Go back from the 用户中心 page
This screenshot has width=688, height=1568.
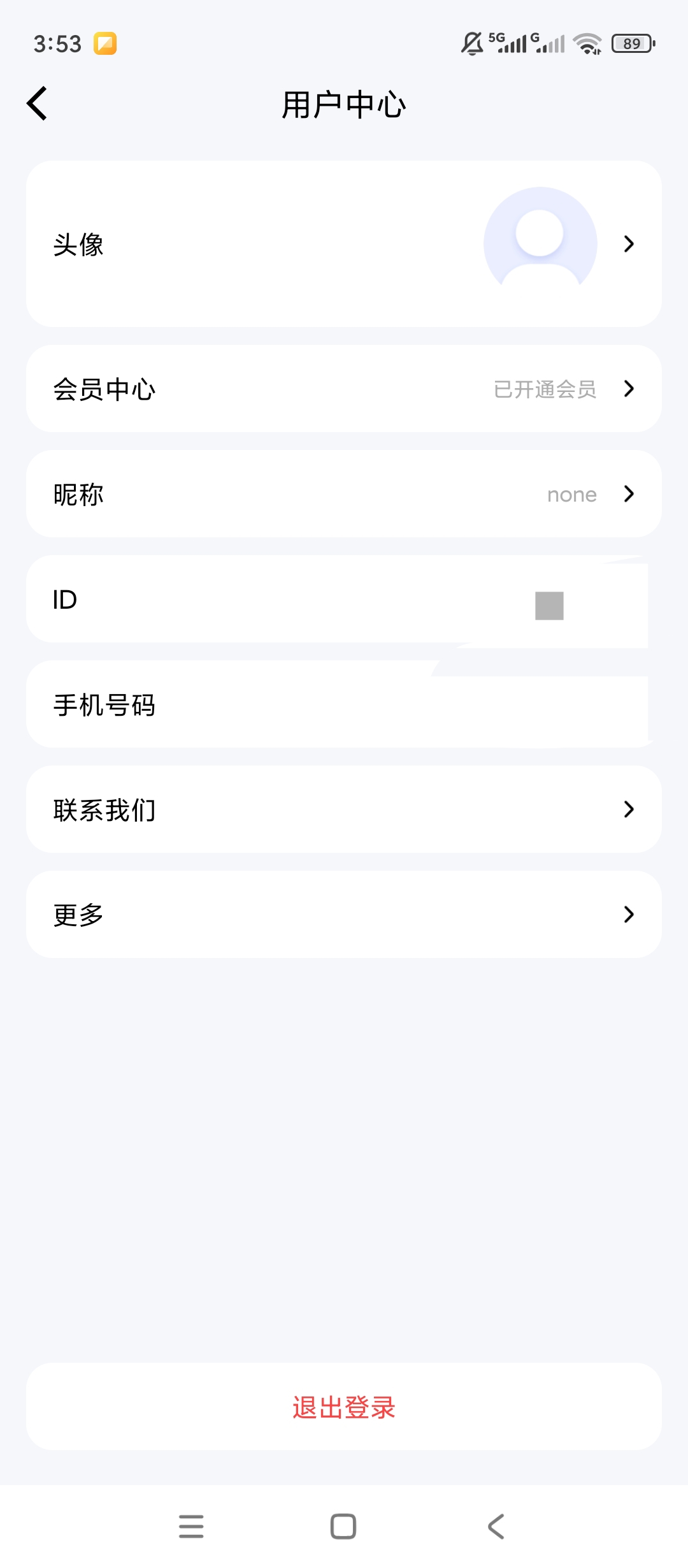38,103
